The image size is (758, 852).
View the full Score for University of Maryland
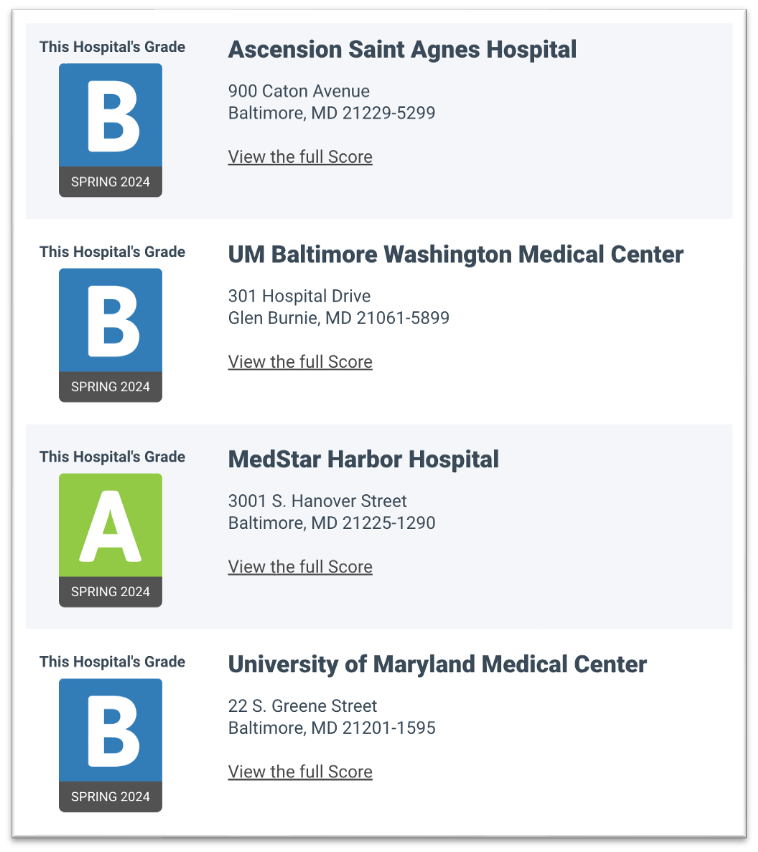coord(299,772)
